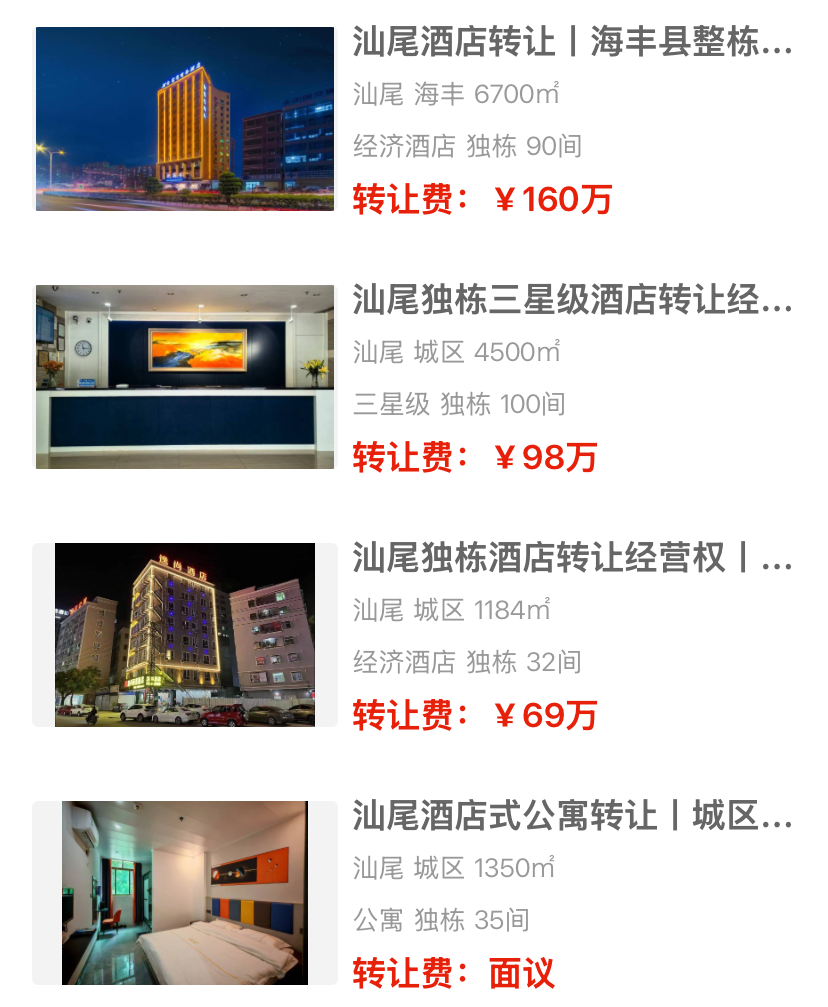Image resolution: width=828 pixels, height=1007 pixels.
Task: Open the 汕尾酒店式公寓转让 listing
Action: (572, 816)
